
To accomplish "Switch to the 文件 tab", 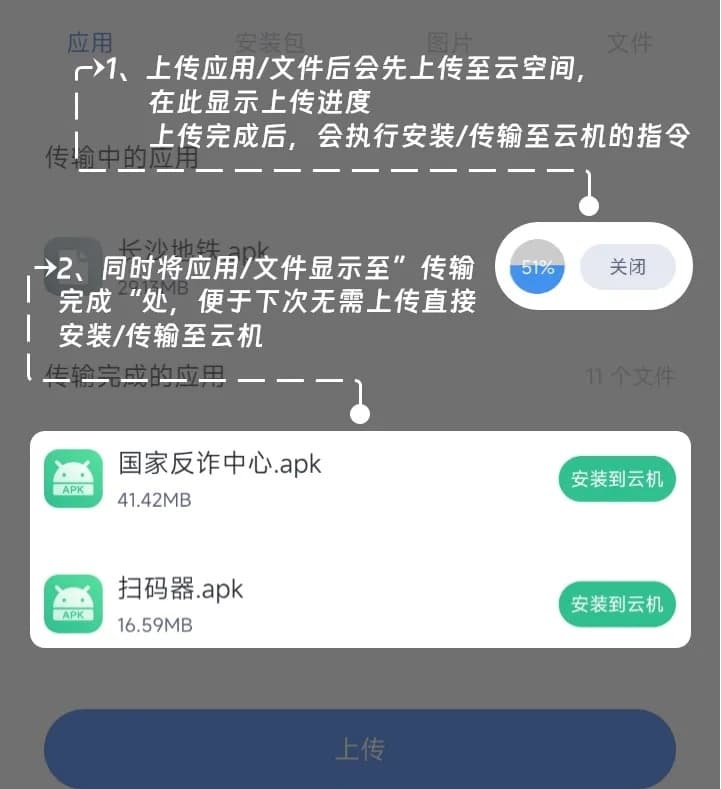I will [x=630, y=43].
